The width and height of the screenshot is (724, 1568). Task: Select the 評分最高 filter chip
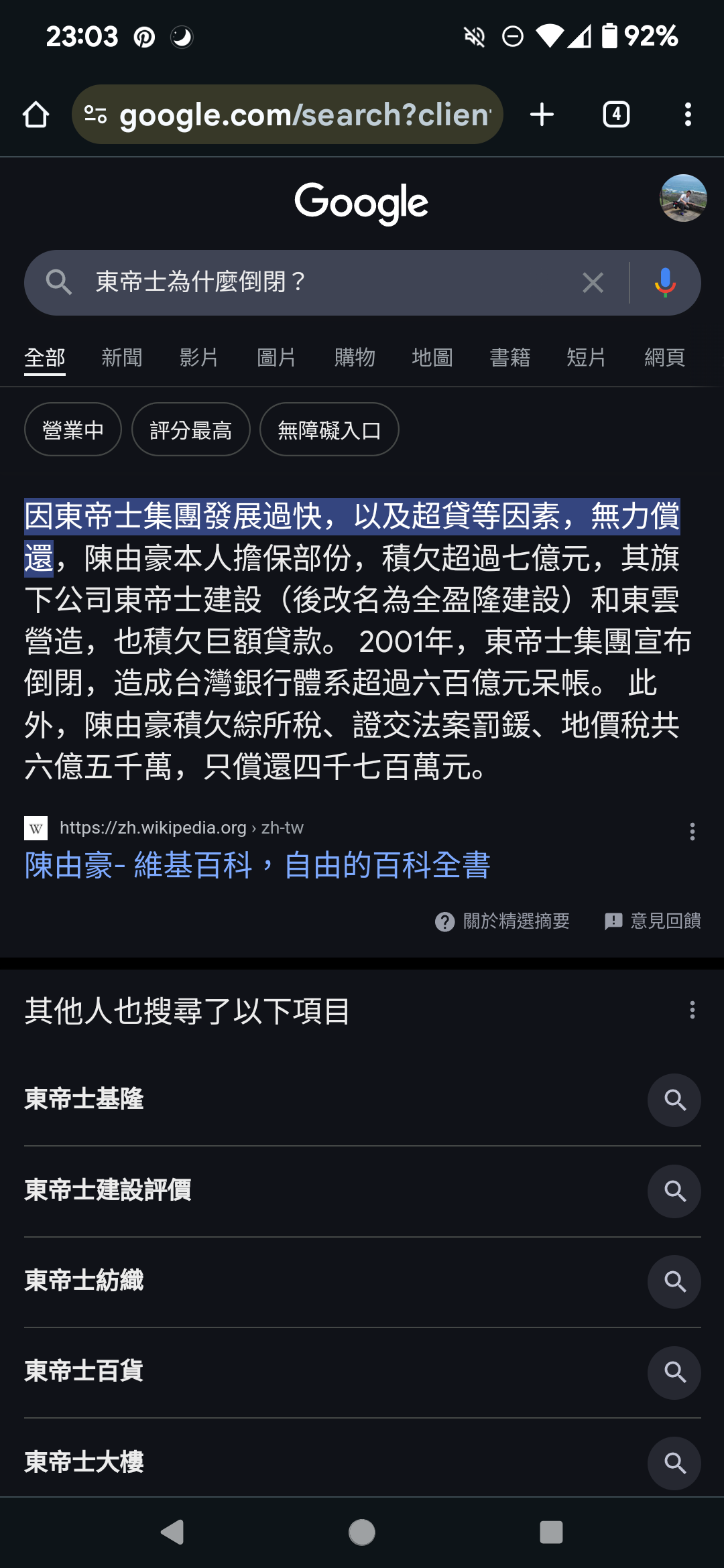tap(190, 430)
